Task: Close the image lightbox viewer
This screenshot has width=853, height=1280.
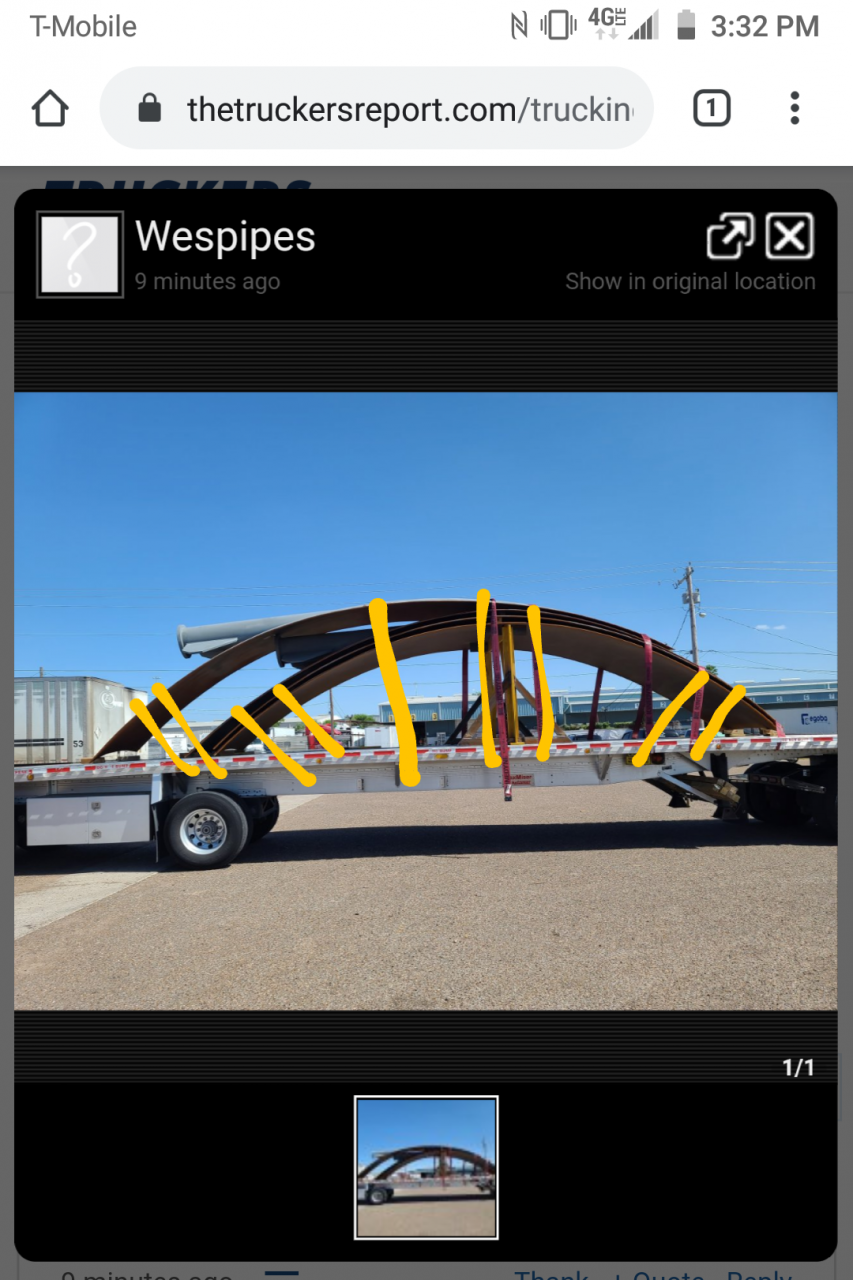Action: click(790, 238)
